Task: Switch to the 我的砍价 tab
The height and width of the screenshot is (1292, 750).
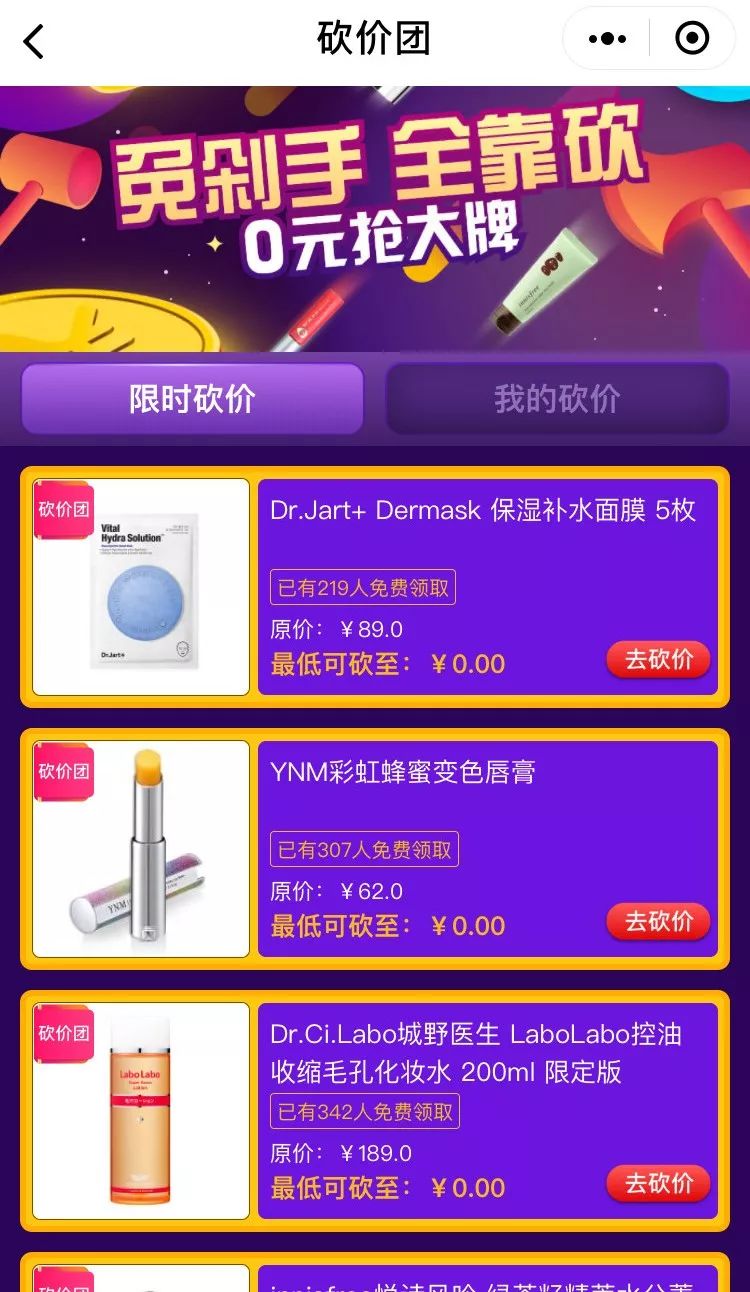Action: coord(557,397)
